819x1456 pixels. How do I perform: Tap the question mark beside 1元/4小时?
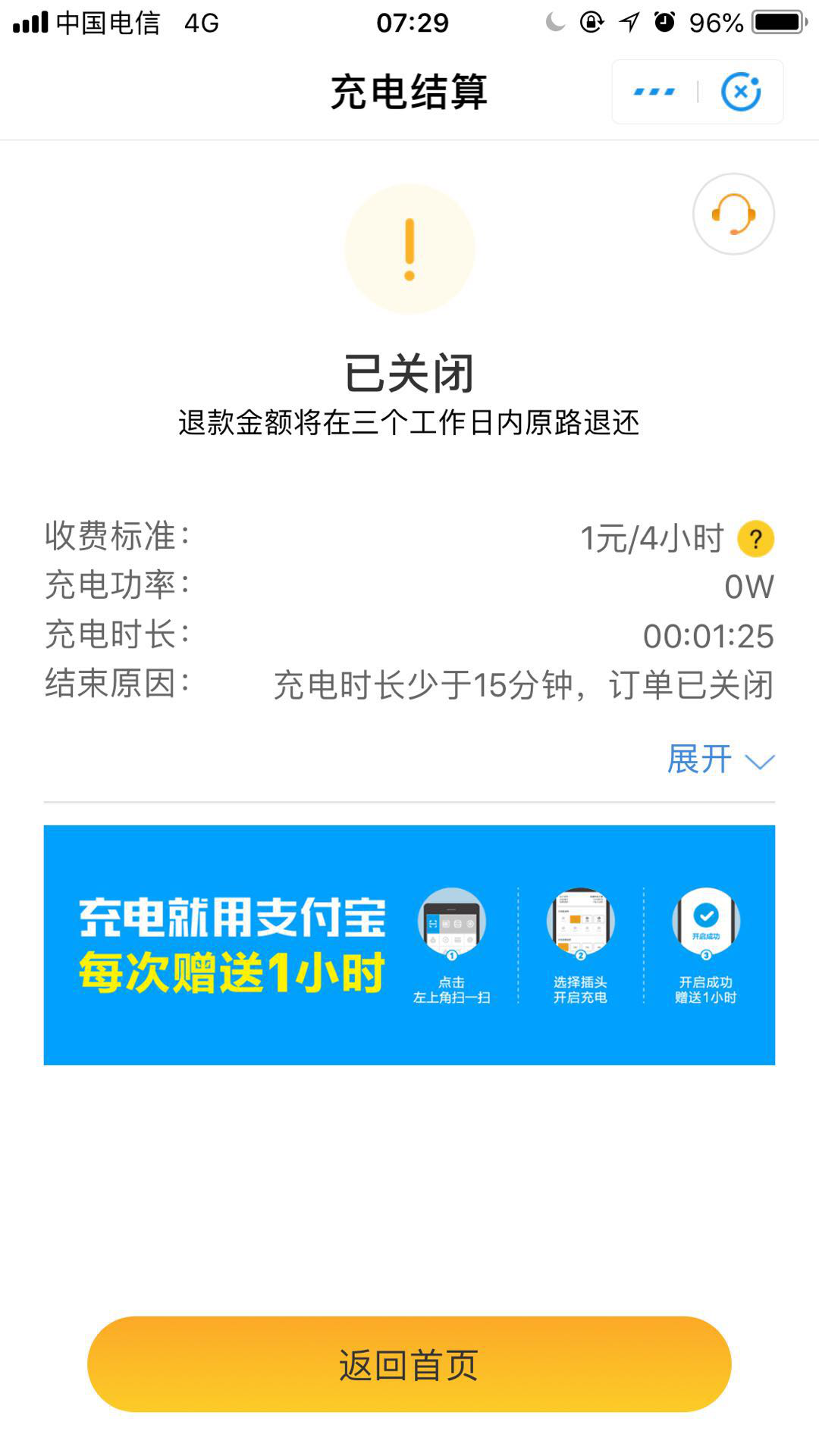755,539
